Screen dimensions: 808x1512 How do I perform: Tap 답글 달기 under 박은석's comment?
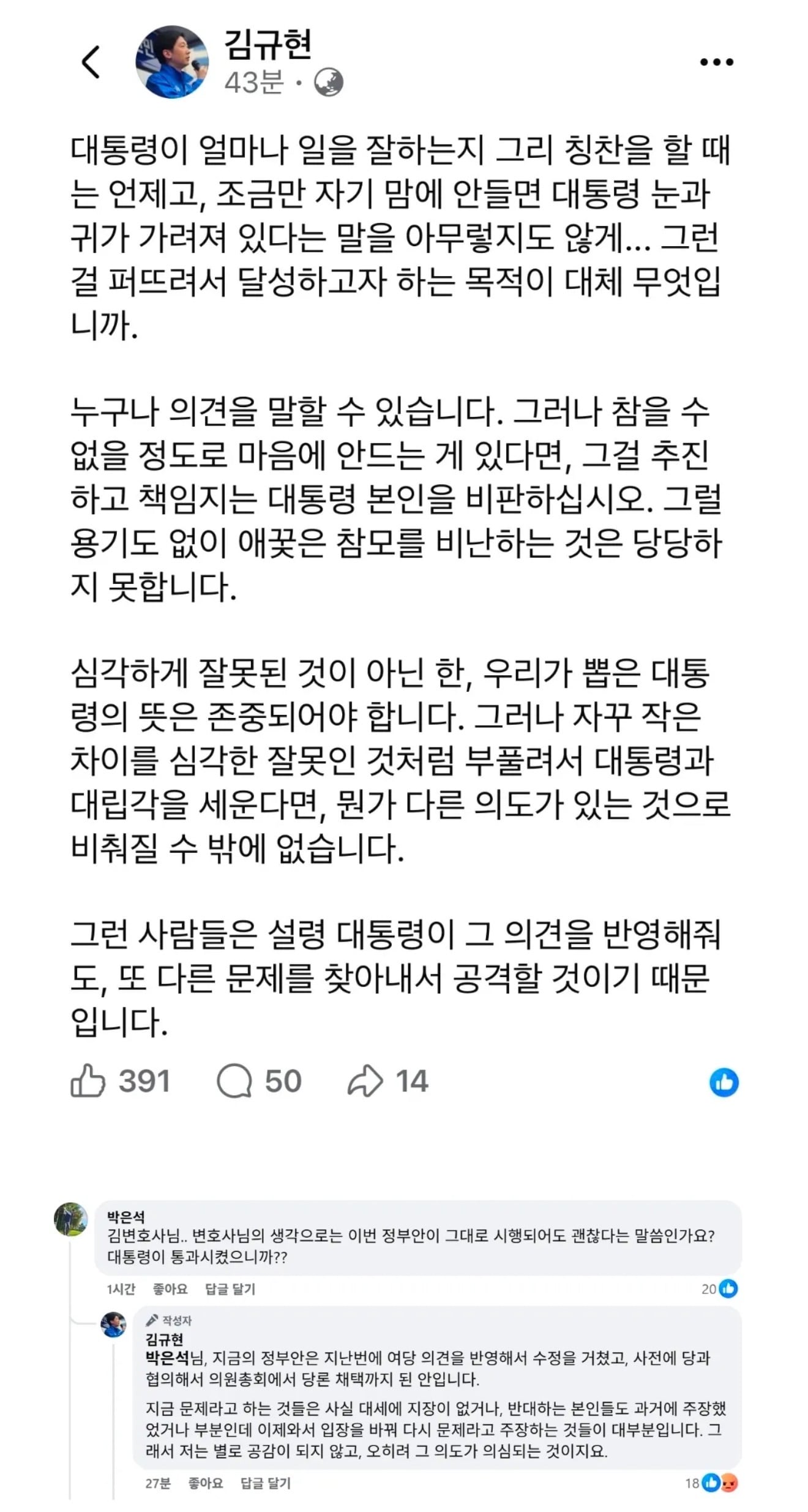[230, 1288]
